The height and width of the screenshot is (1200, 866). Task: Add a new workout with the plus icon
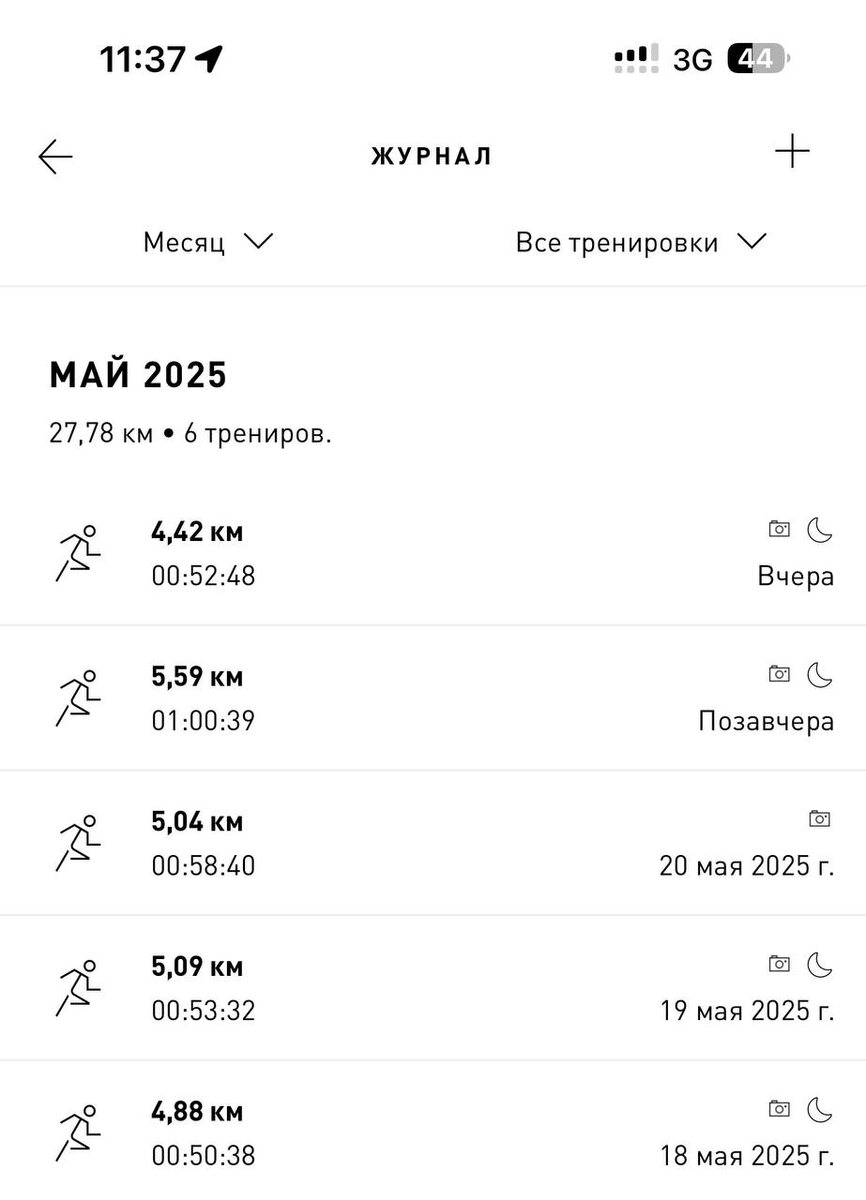[792, 152]
